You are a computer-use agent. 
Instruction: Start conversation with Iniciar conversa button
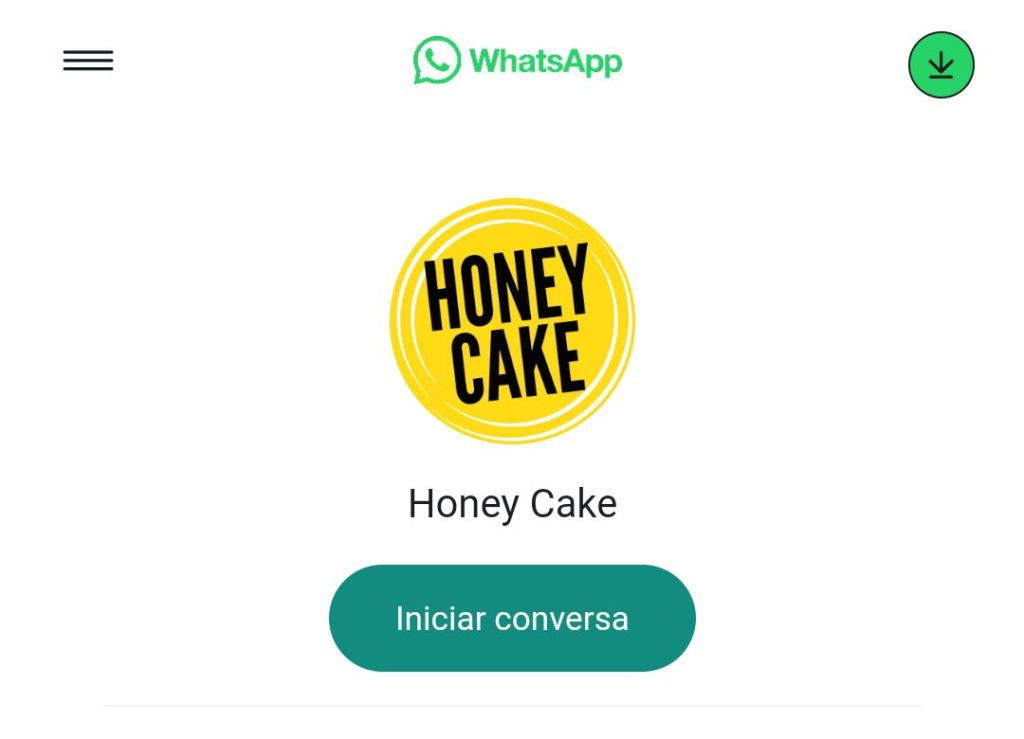coord(512,618)
